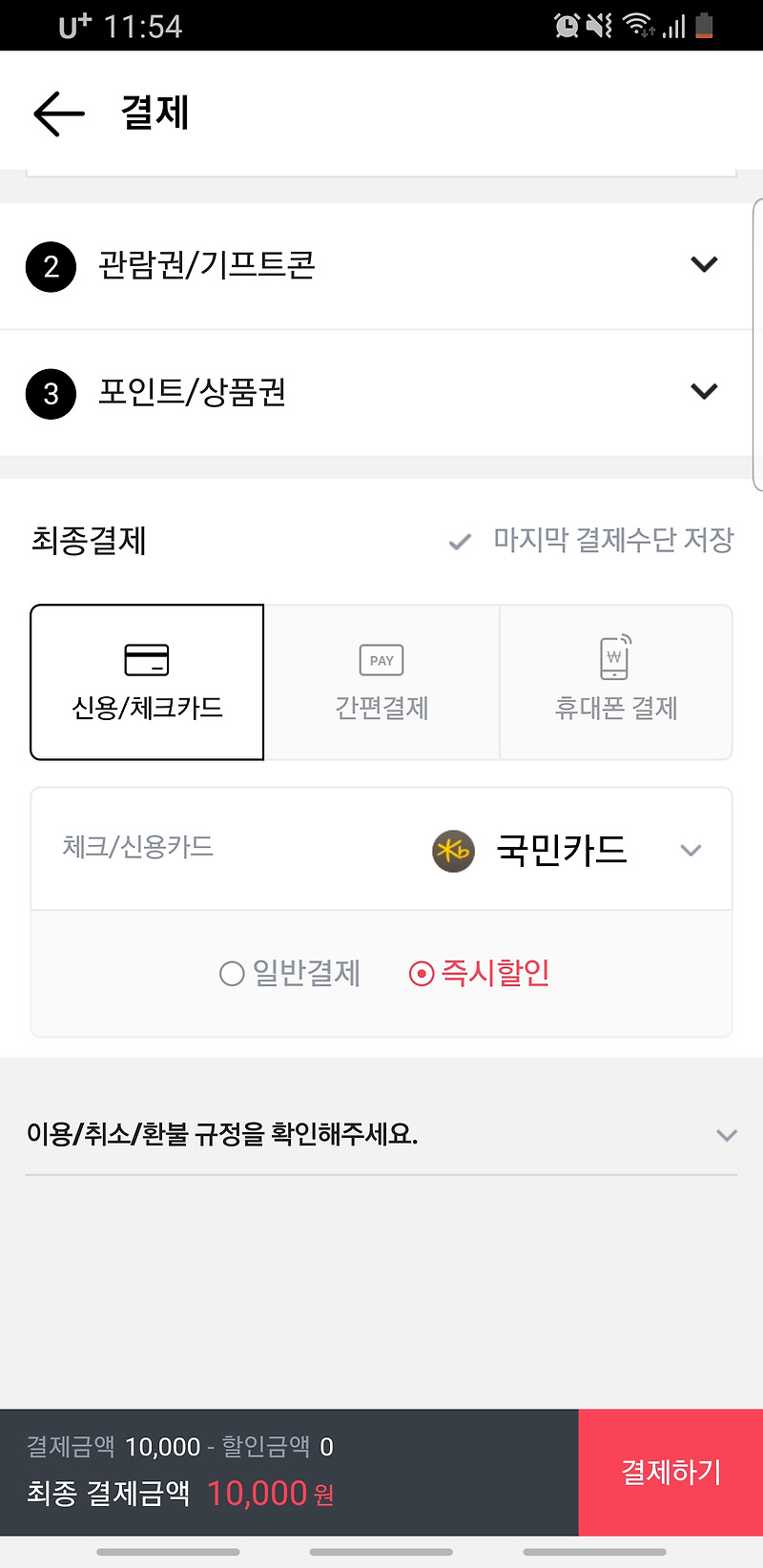Tap the 결제하기 button to pay

[670, 1473]
